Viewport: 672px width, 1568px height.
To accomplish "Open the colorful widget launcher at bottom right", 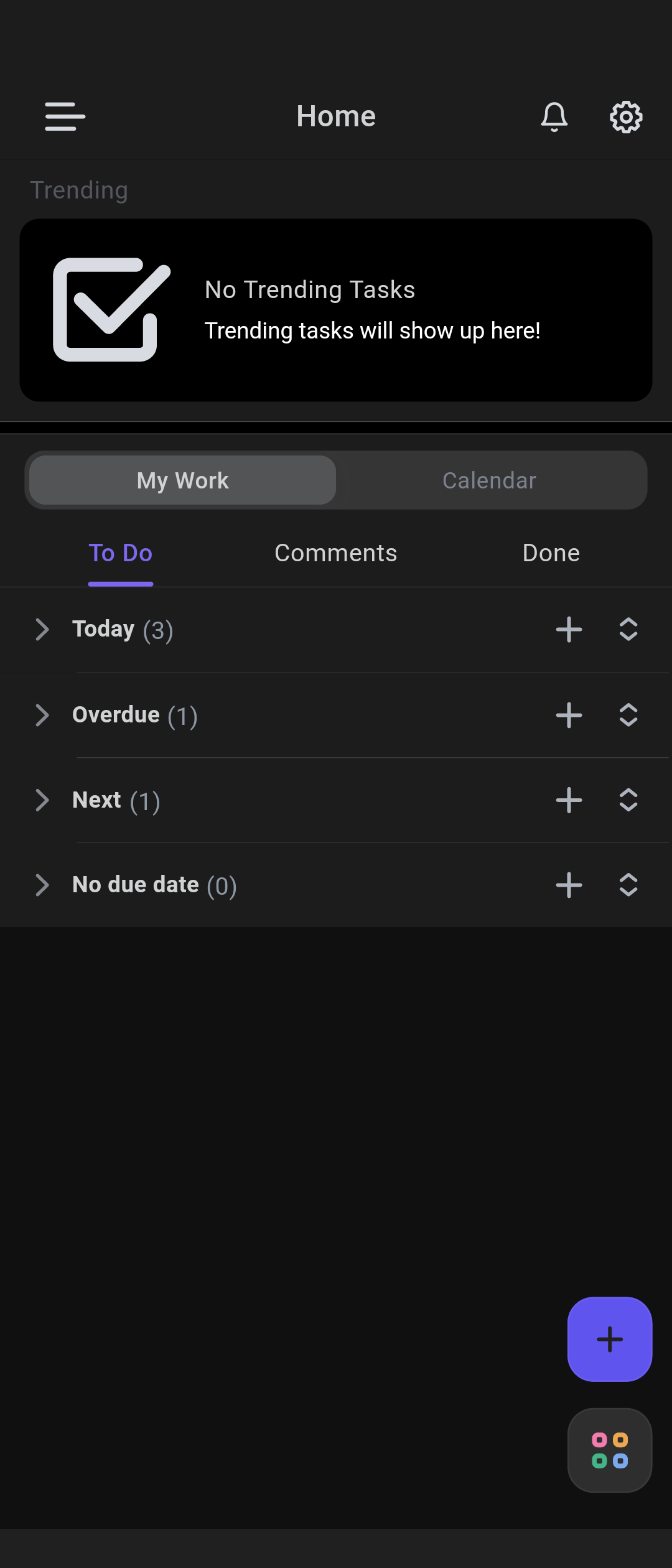I will pos(609,1452).
